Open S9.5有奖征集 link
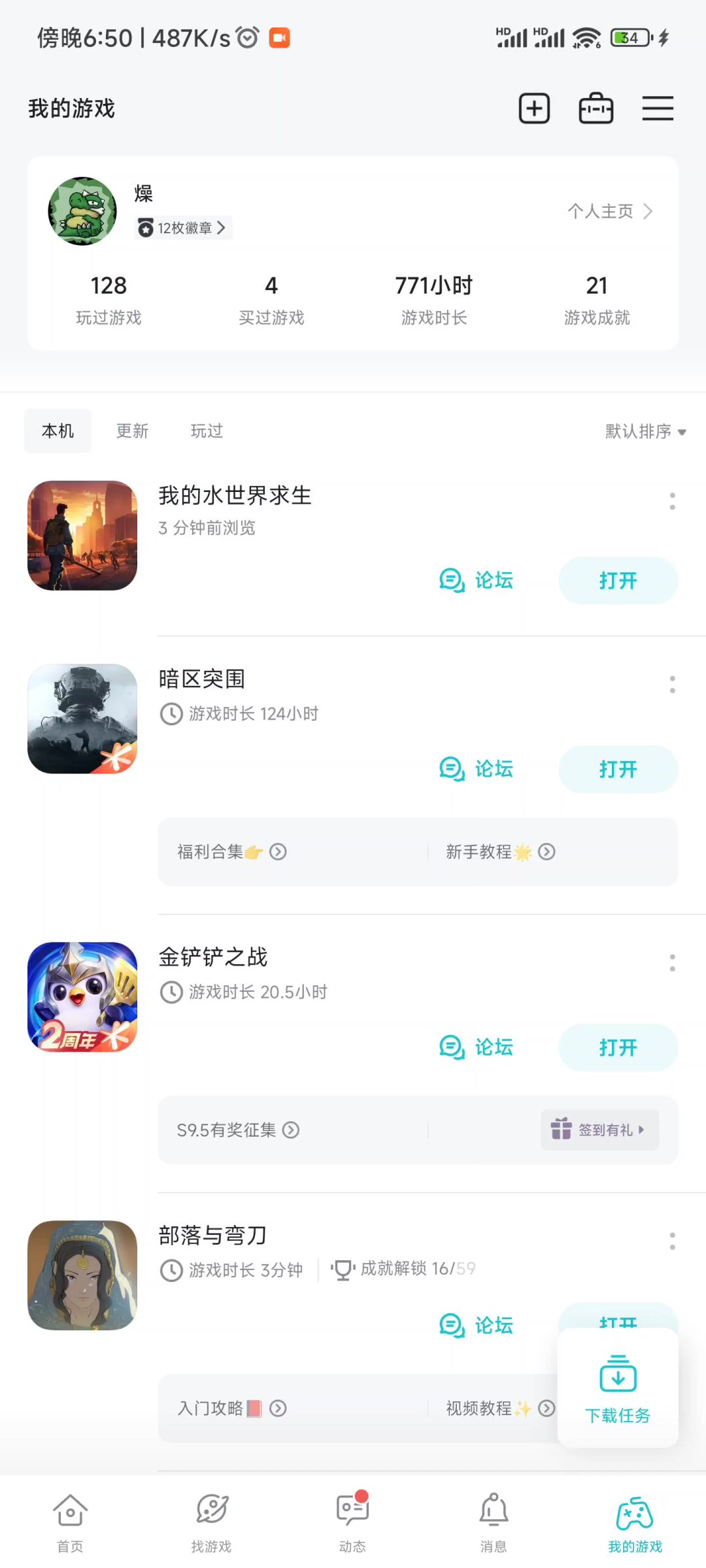The width and height of the screenshot is (706, 1568). [x=237, y=1130]
